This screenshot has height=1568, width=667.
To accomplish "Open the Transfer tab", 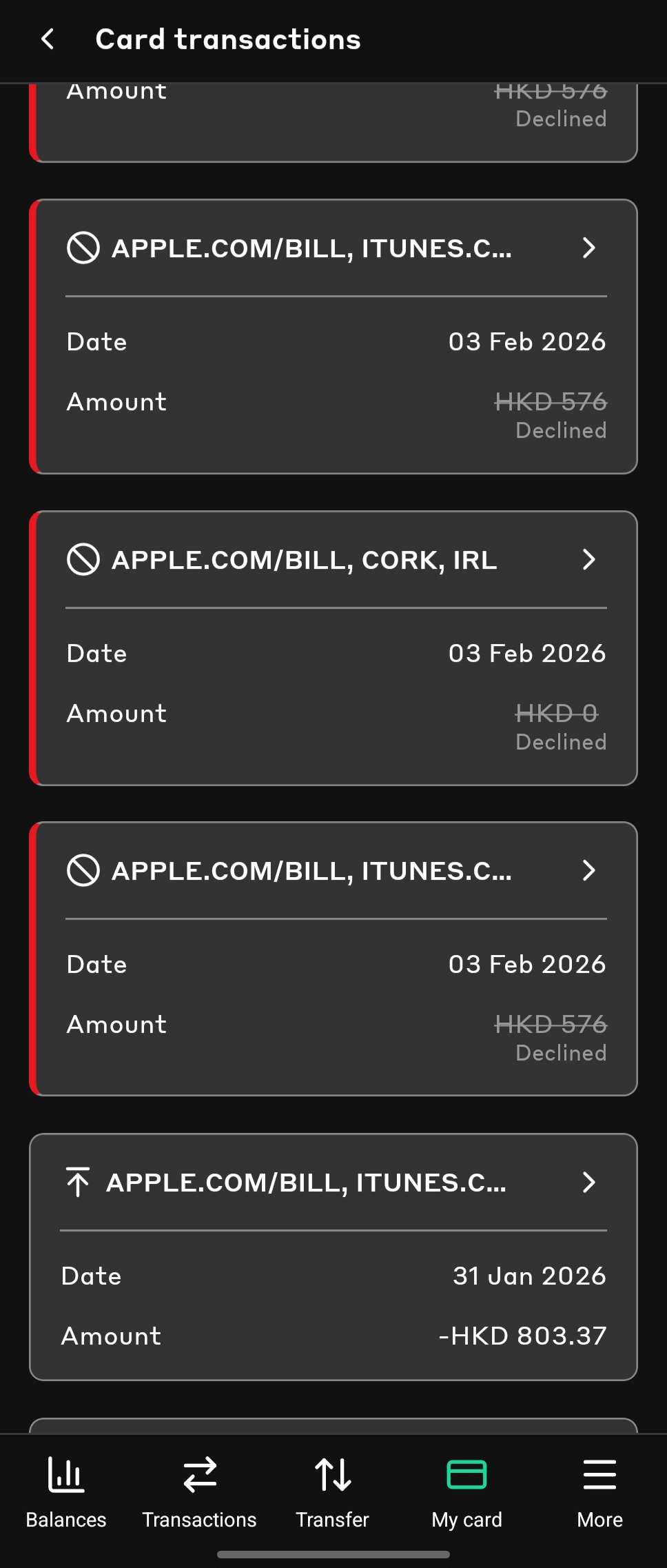I will (x=333, y=1492).
